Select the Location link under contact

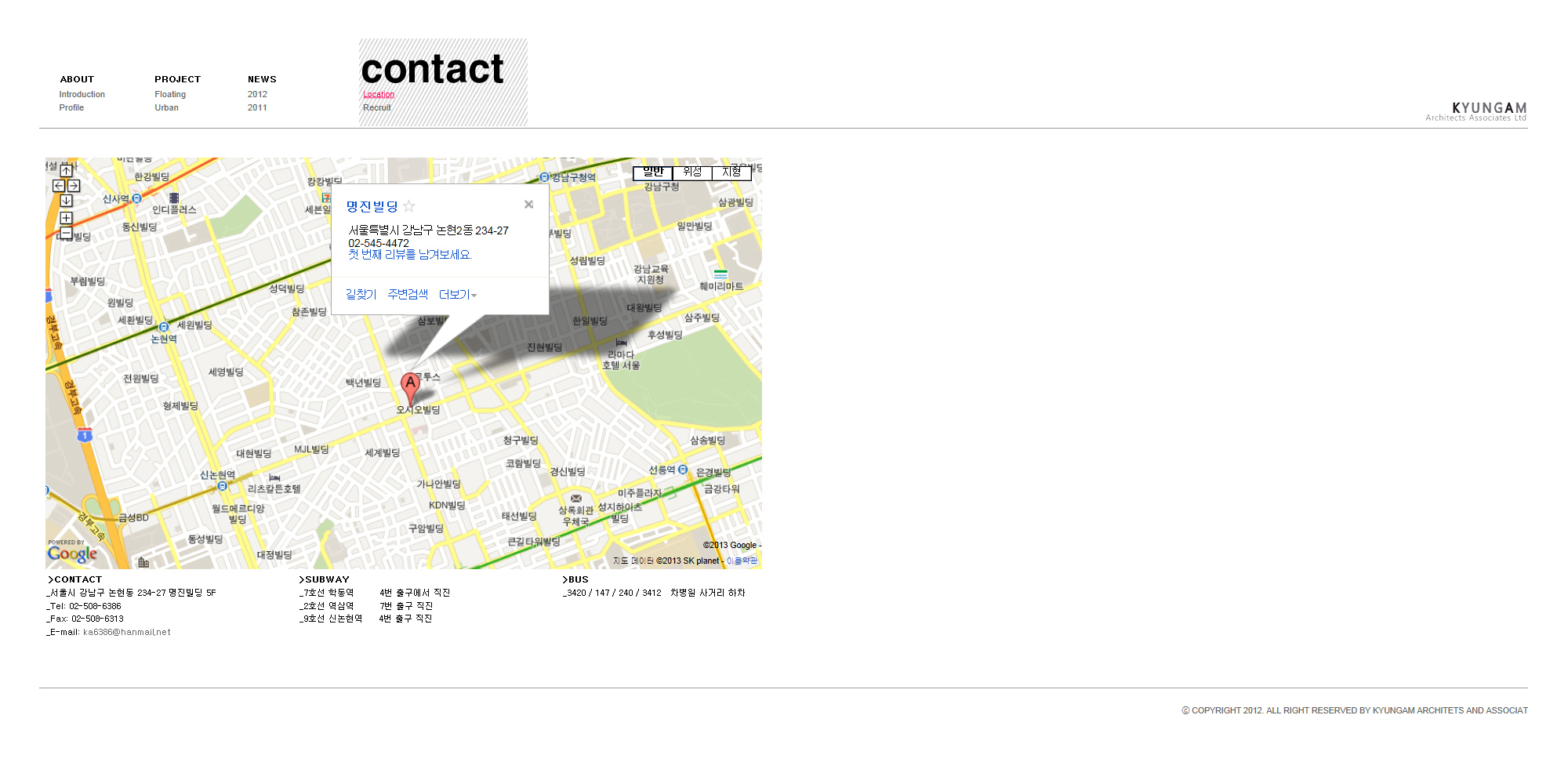coord(379,94)
